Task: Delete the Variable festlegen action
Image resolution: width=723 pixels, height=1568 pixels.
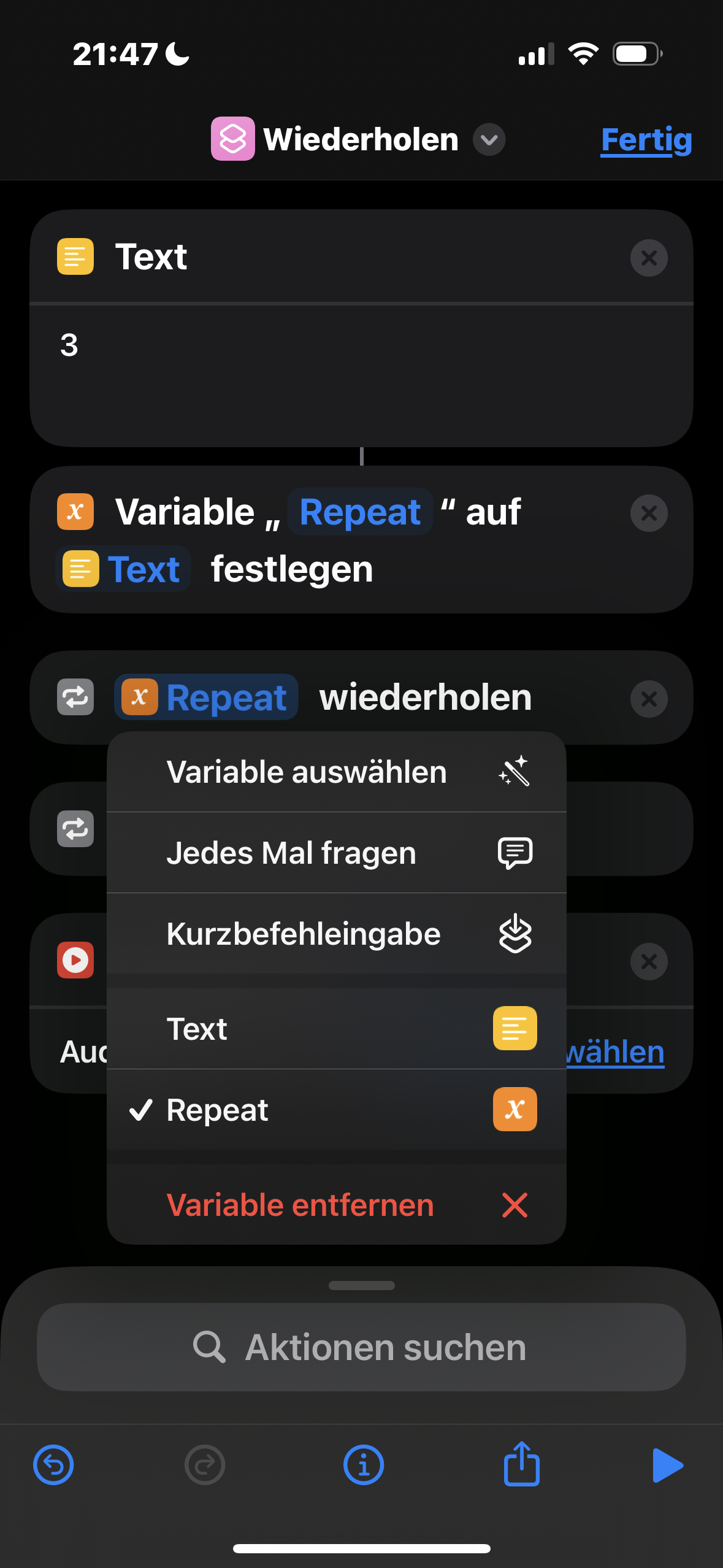Action: click(x=648, y=513)
